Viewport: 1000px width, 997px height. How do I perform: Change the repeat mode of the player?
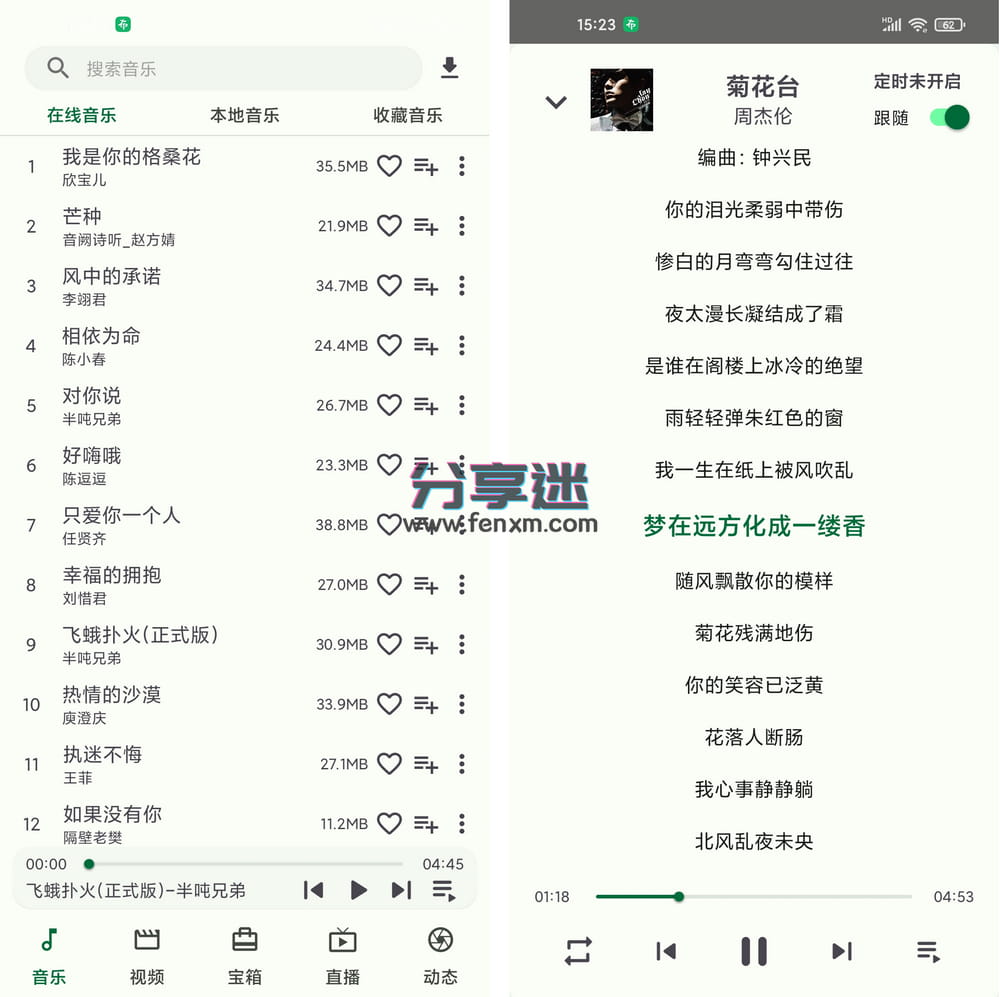tap(578, 951)
